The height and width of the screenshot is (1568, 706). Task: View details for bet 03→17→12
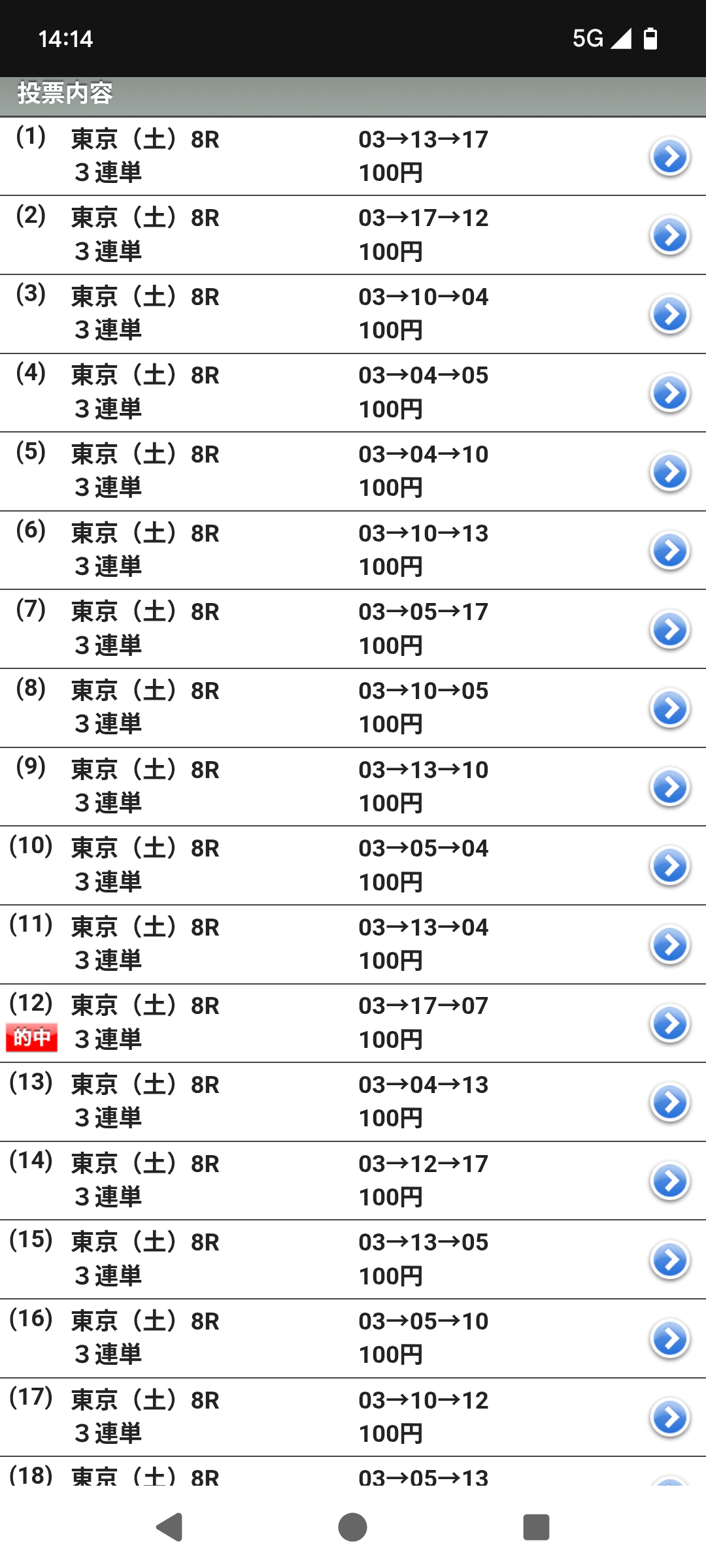pos(670,236)
